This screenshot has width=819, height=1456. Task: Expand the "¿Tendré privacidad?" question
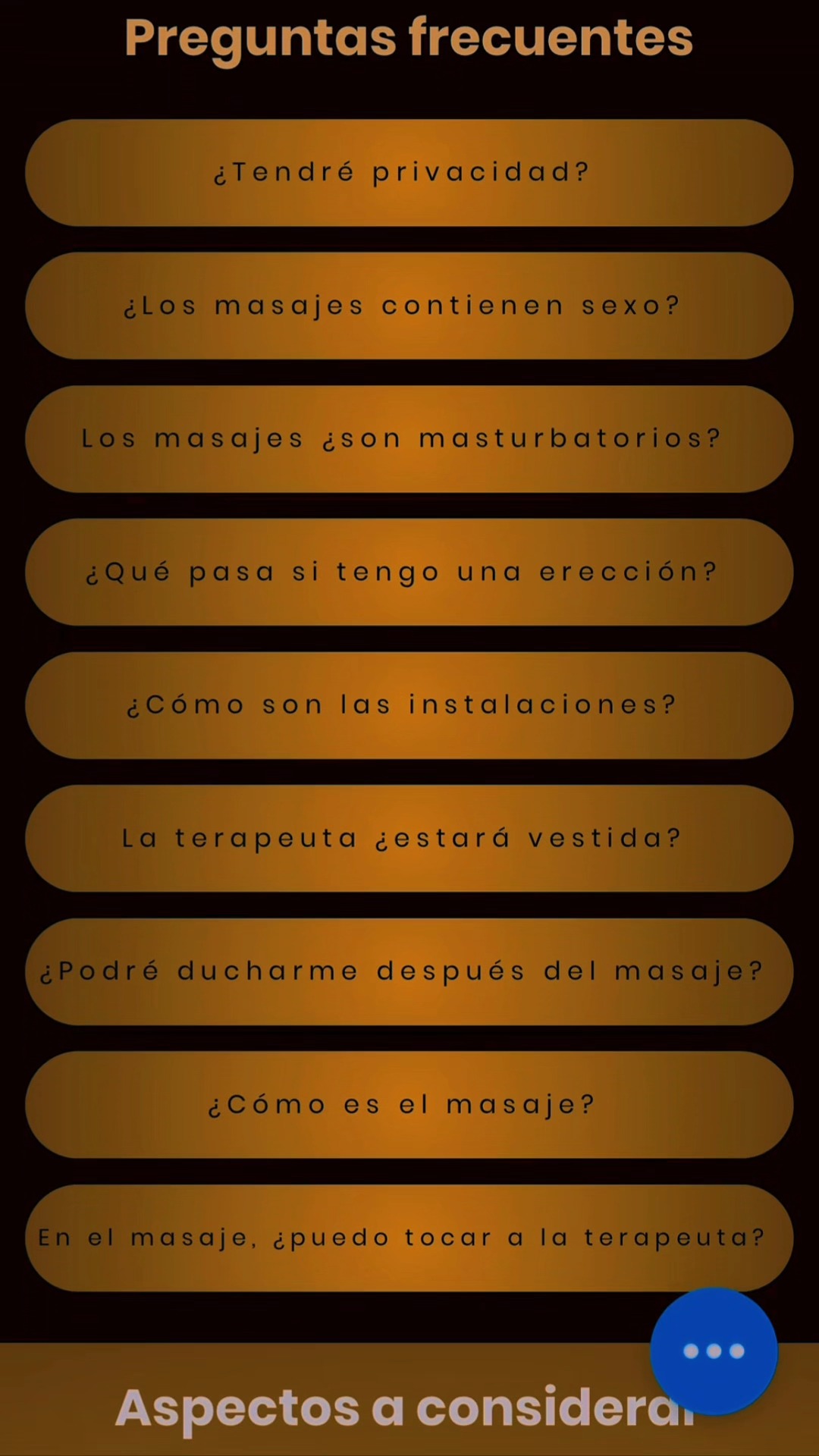click(409, 171)
